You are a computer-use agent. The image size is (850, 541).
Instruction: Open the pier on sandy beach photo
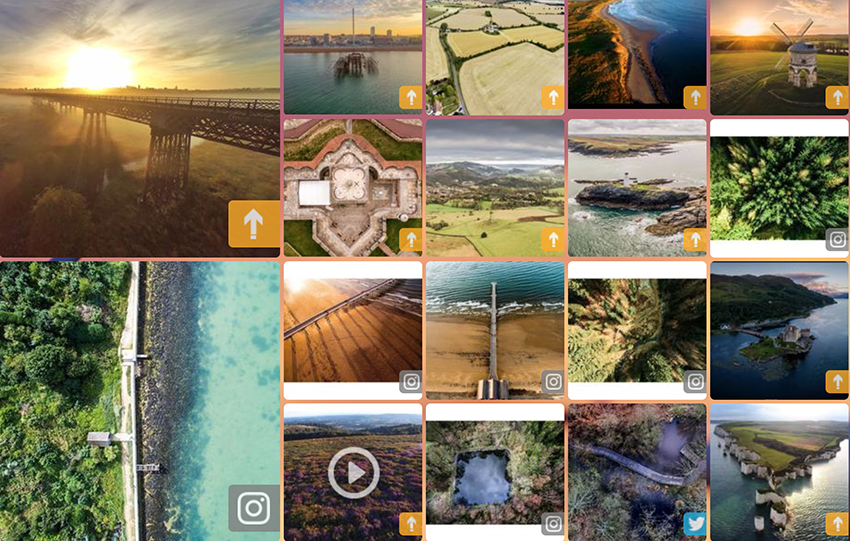point(494,329)
